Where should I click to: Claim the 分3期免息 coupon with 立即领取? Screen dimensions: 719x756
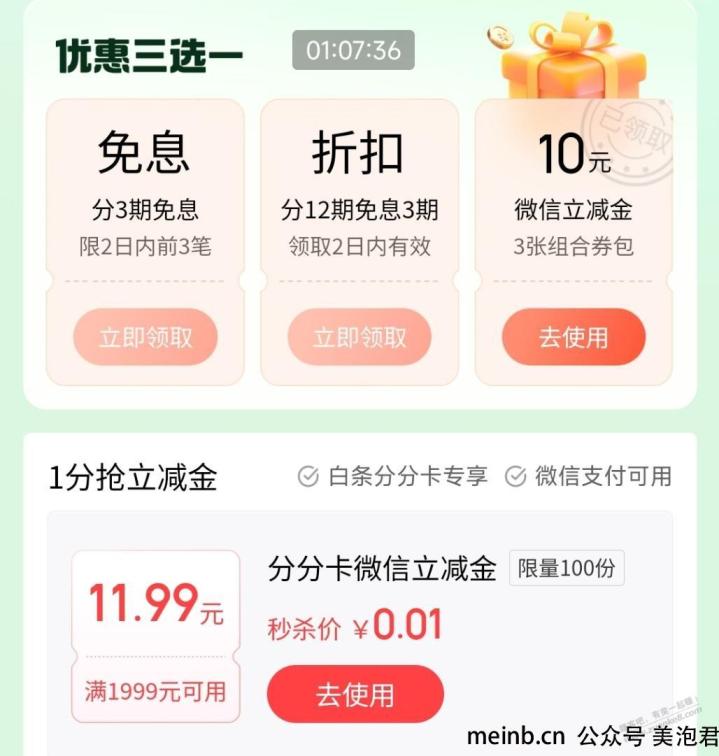point(145,337)
